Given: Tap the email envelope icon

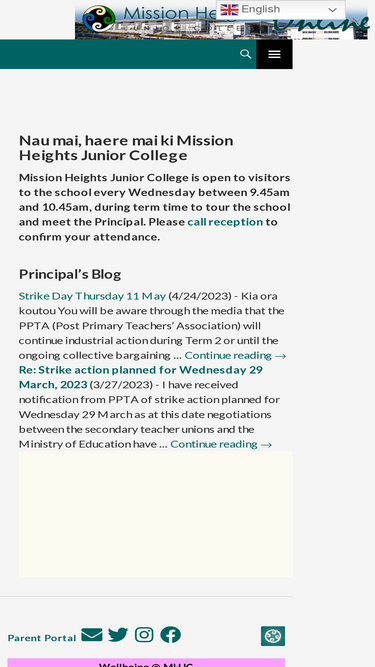Looking at the screenshot, I should point(92,635).
